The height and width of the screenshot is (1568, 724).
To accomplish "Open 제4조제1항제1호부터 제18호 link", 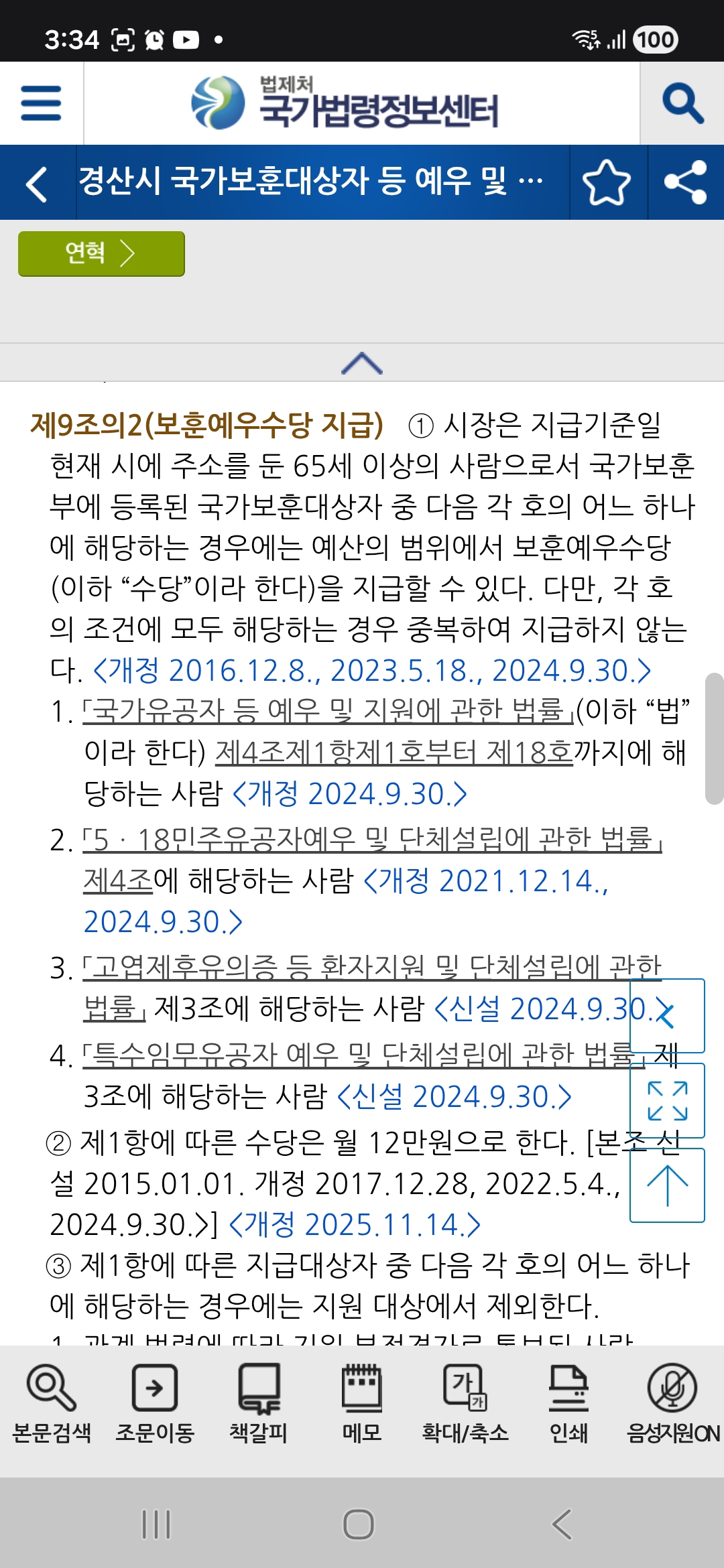I will click(x=394, y=753).
